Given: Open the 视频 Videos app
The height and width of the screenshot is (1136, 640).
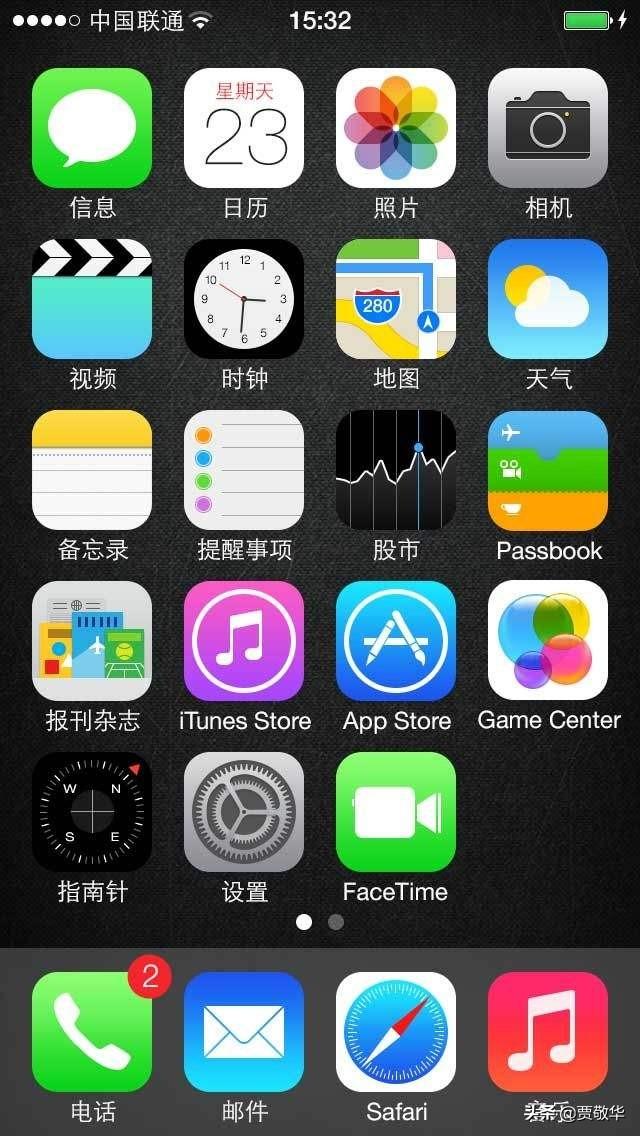Looking at the screenshot, I should click(92, 299).
